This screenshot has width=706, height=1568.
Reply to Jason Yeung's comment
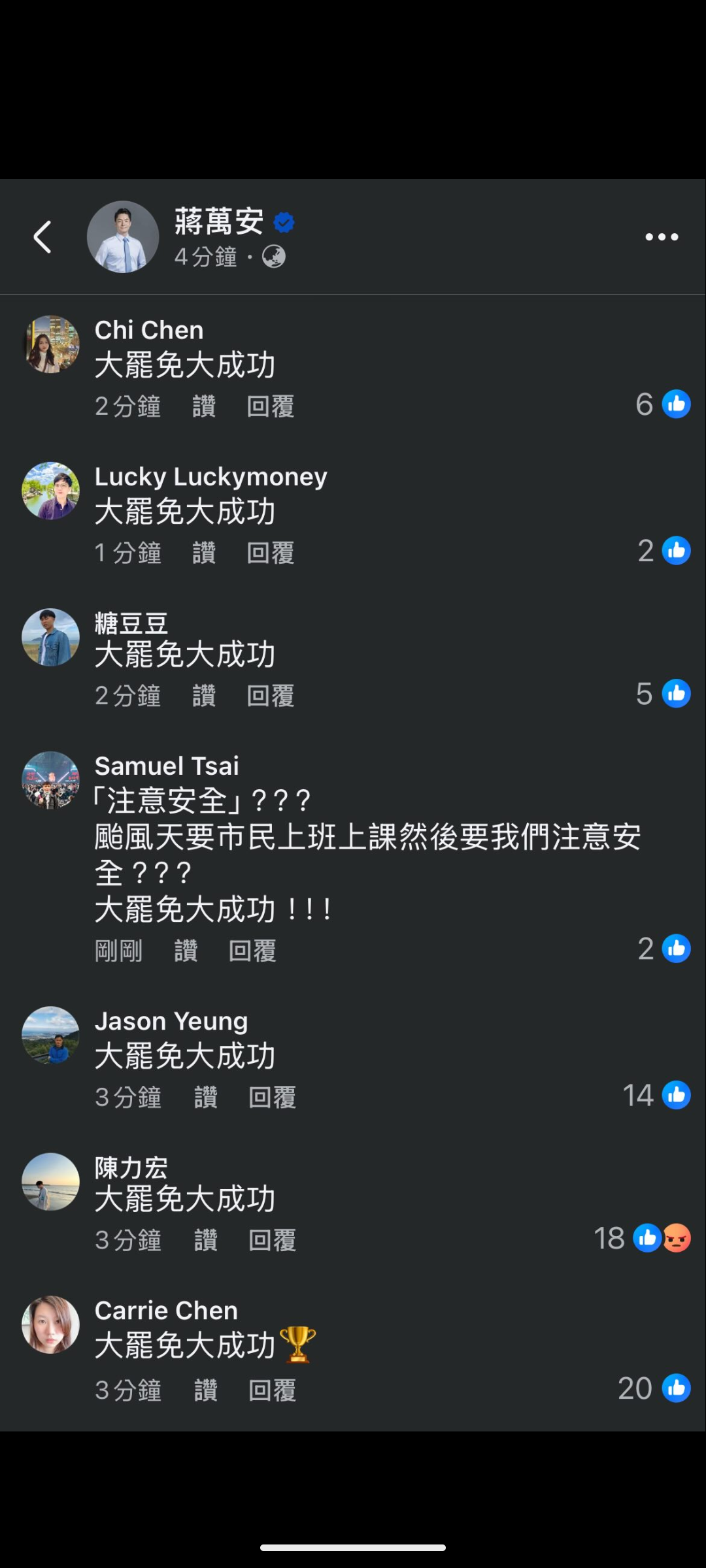(273, 1097)
